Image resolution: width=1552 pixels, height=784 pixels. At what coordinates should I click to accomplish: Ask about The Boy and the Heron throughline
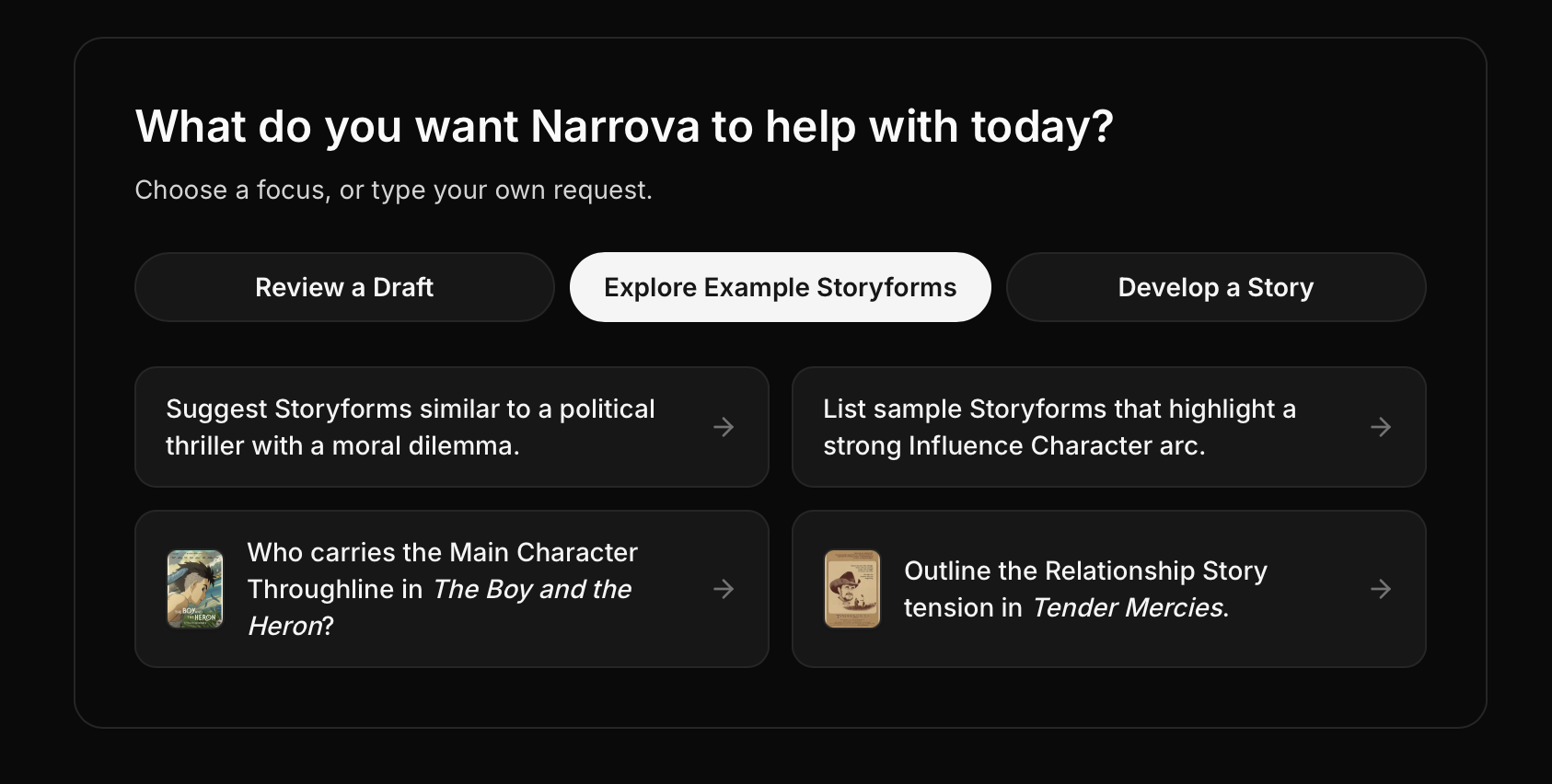point(451,589)
